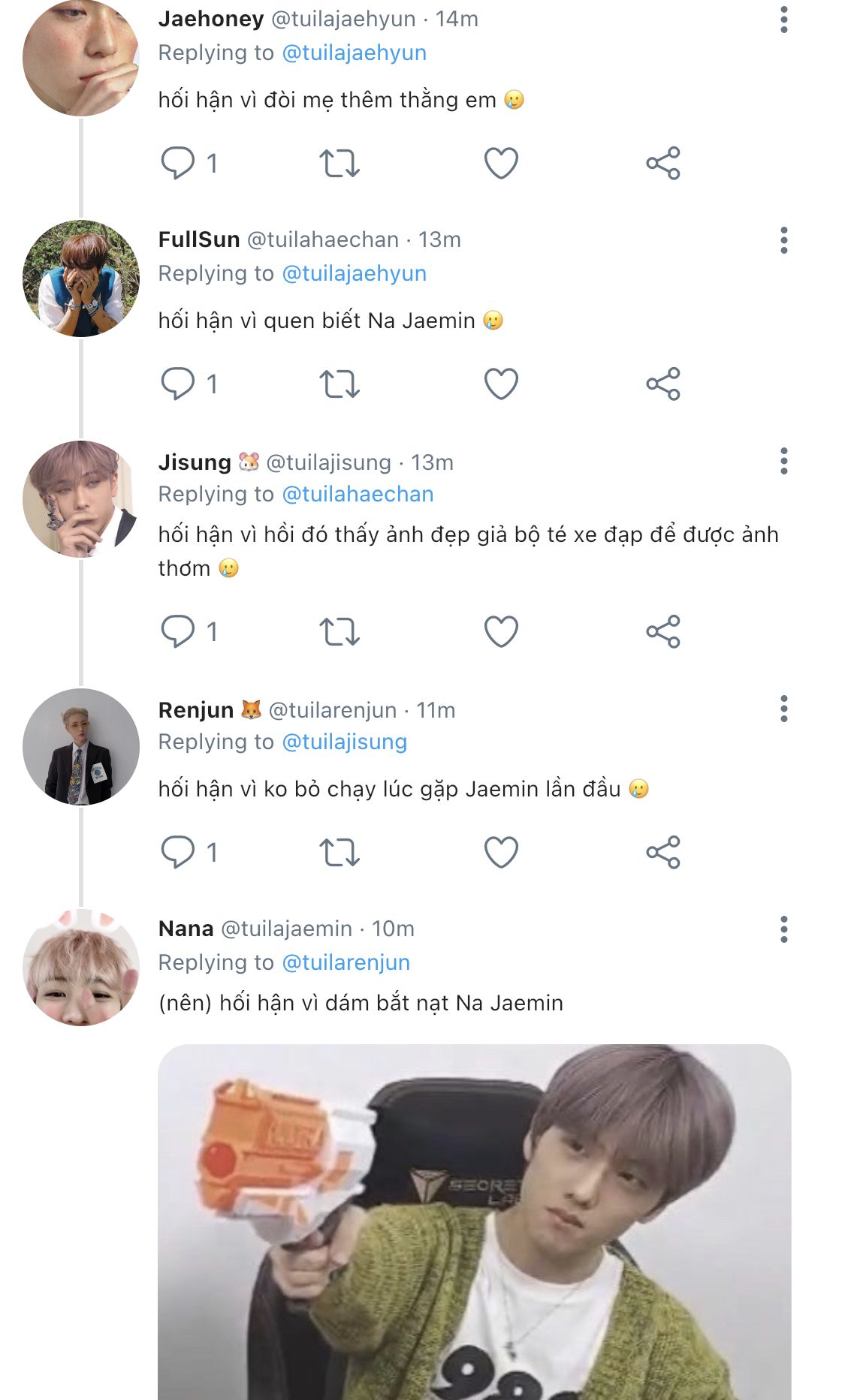Retweet FullSun's reply
Viewport: 845px width, 1400px height.
coord(340,384)
